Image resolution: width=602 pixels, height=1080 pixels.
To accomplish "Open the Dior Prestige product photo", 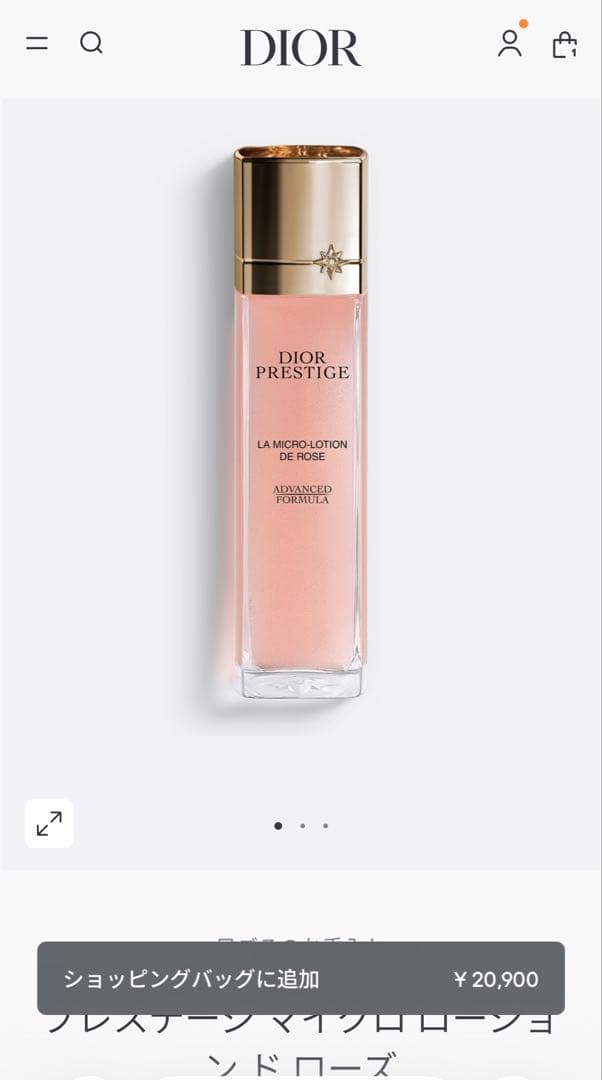I will coord(300,422).
